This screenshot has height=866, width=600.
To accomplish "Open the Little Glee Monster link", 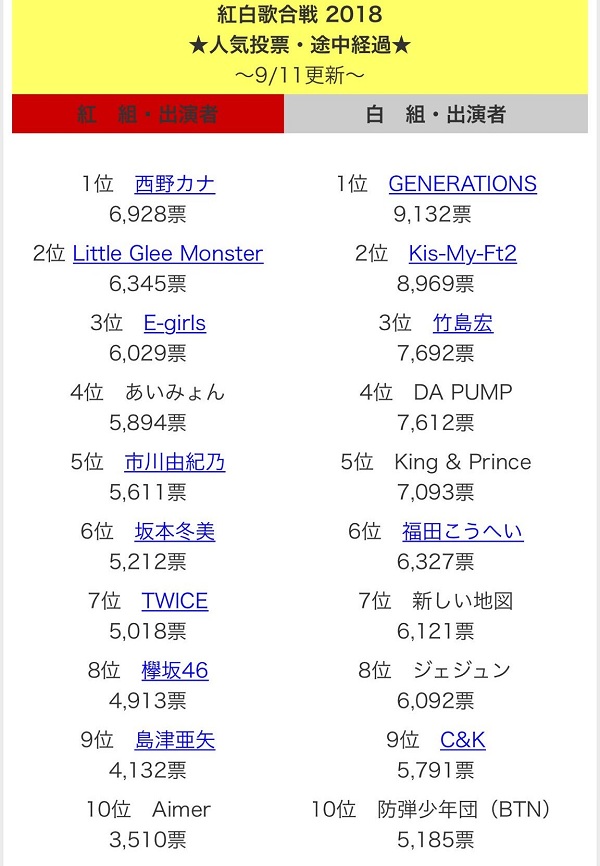I will click(167, 254).
